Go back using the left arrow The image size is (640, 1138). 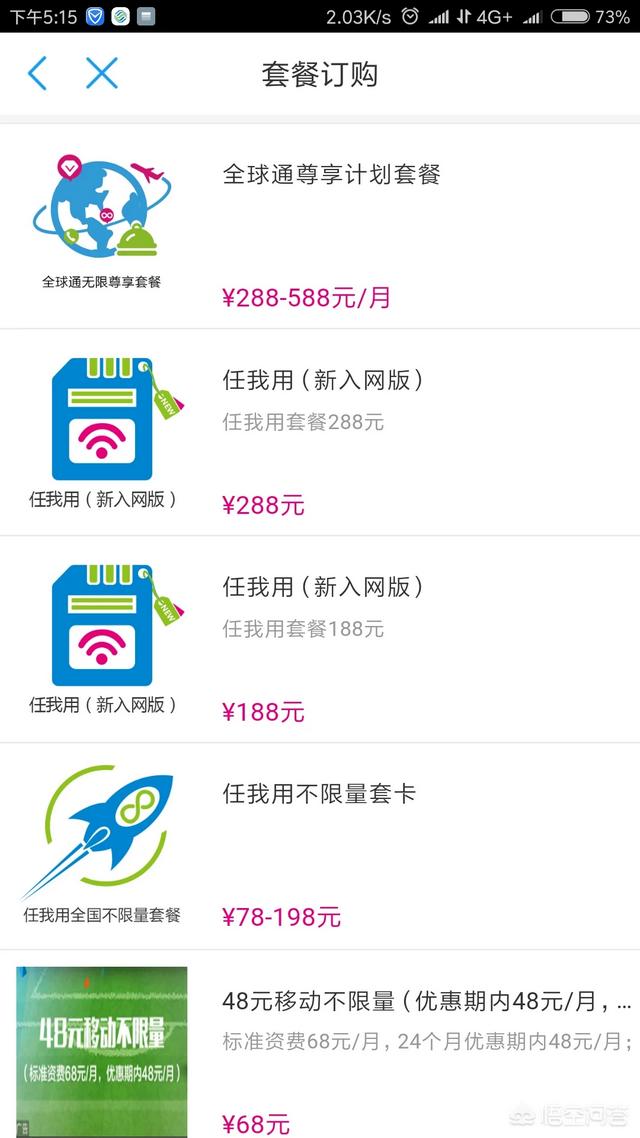coord(38,74)
